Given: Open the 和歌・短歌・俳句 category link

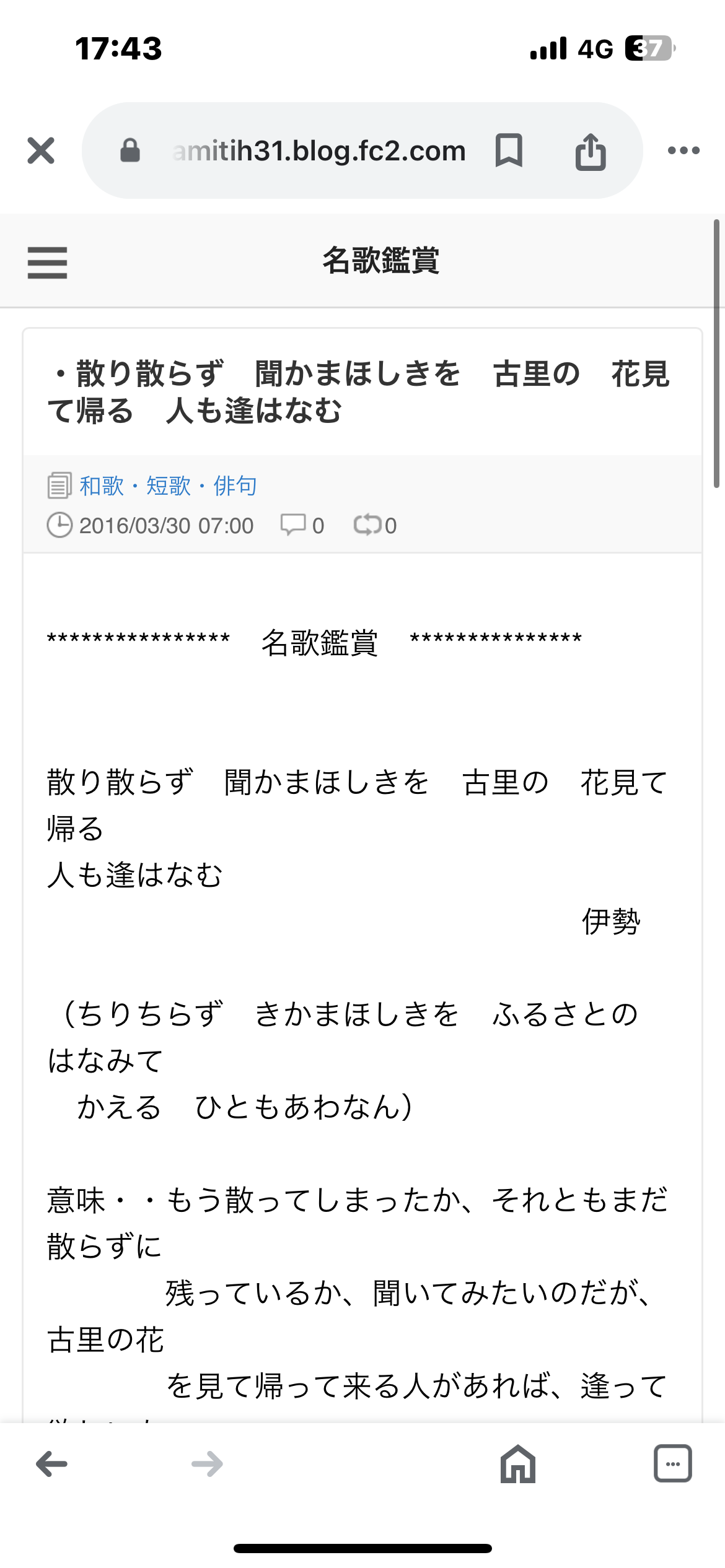Looking at the screenshot, I should 168,486.
